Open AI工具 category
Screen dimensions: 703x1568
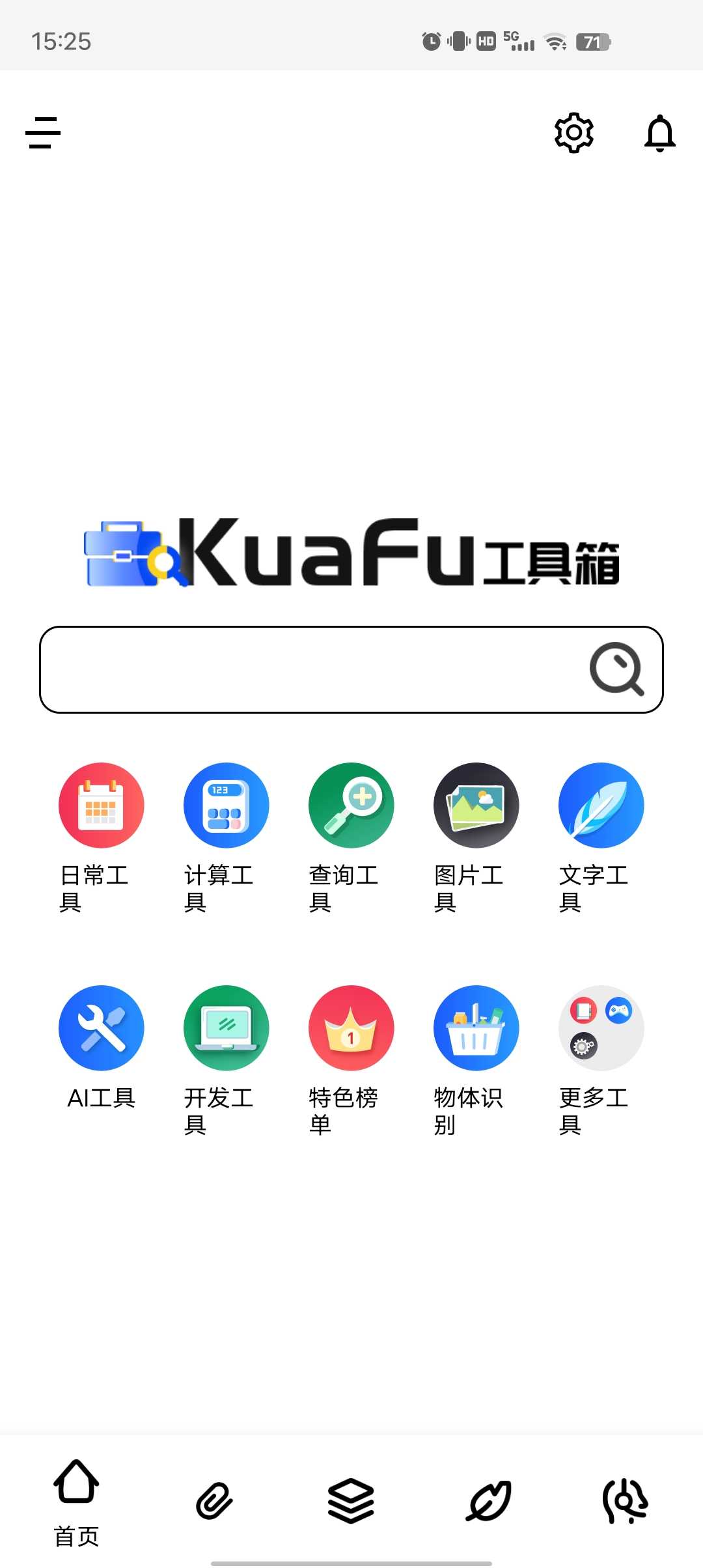(x=101, y=1028)
